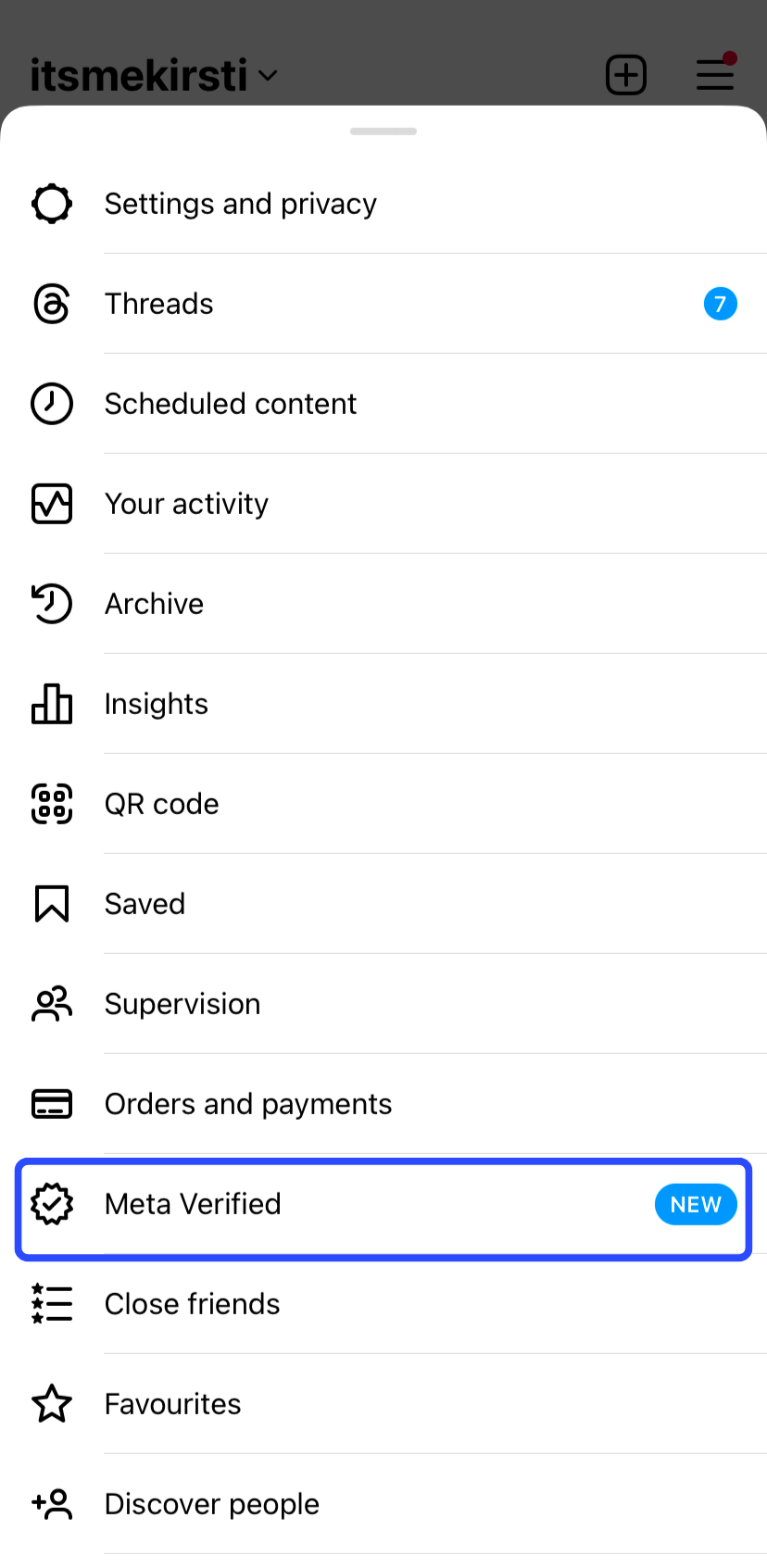Open the Meta Verified badge icon

pos(51,1203)
